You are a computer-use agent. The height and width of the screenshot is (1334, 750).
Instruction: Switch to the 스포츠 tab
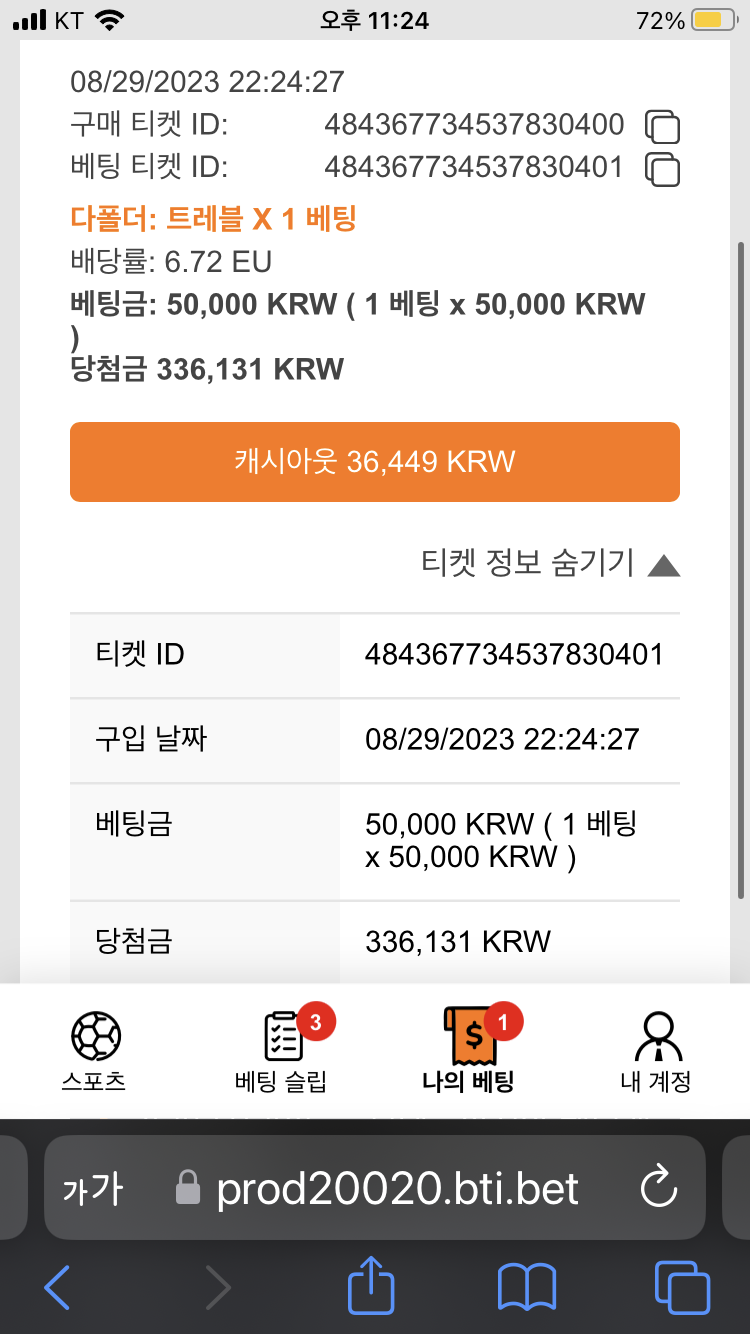click(95, 1051)
